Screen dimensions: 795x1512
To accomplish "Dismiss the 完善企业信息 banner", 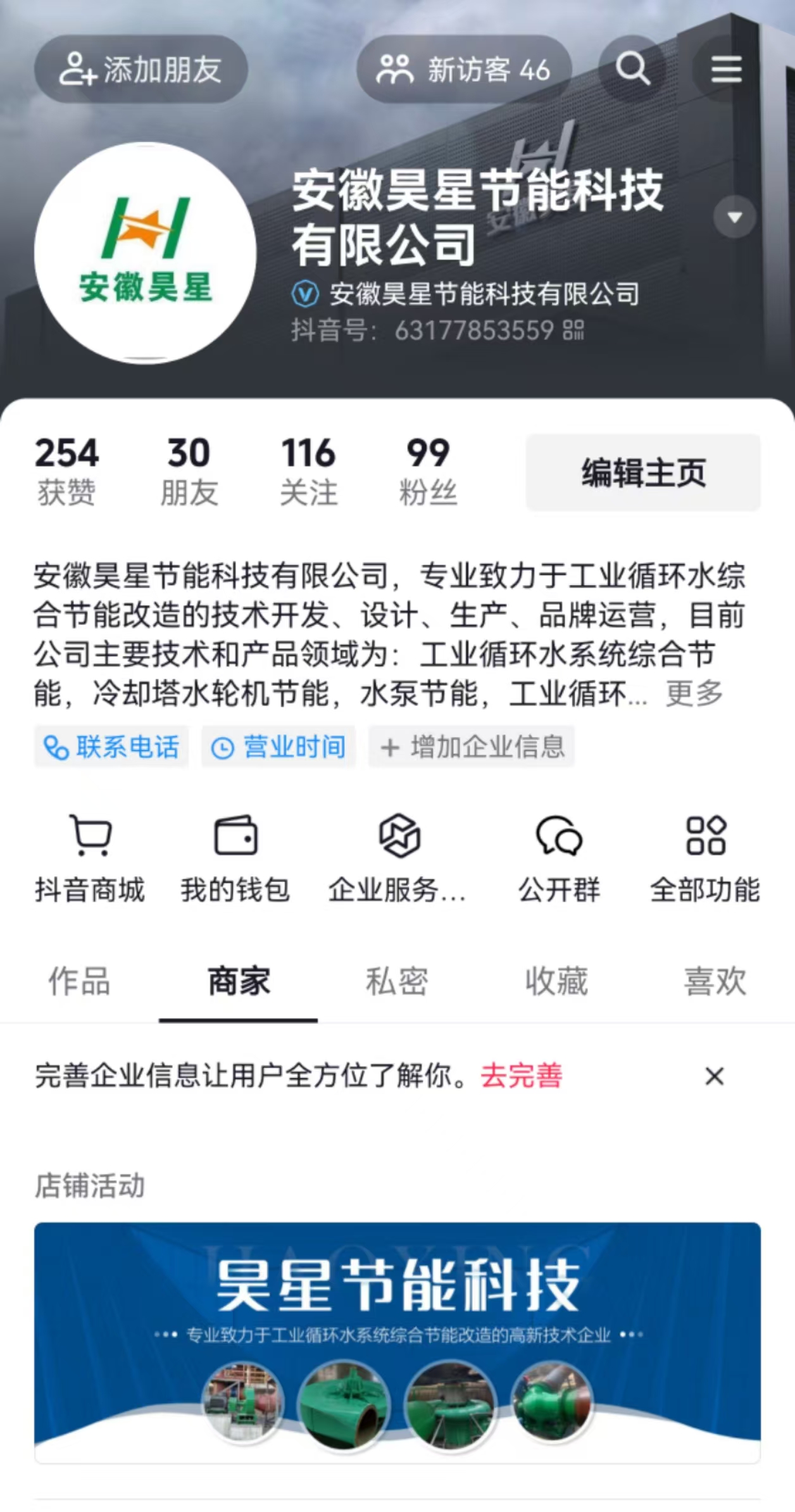I will coord(714,1076).
